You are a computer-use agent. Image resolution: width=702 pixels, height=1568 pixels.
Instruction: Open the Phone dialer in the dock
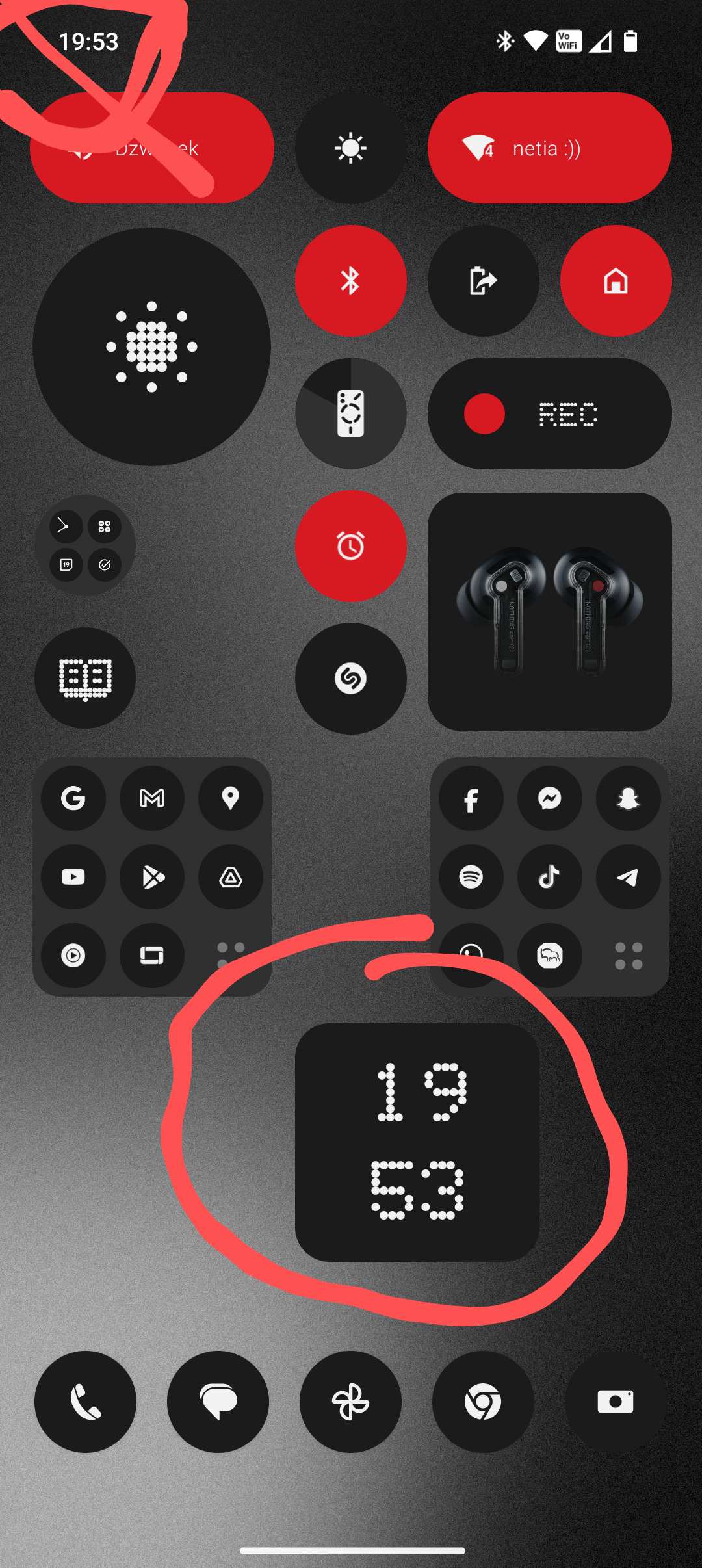coord(85,1402)
